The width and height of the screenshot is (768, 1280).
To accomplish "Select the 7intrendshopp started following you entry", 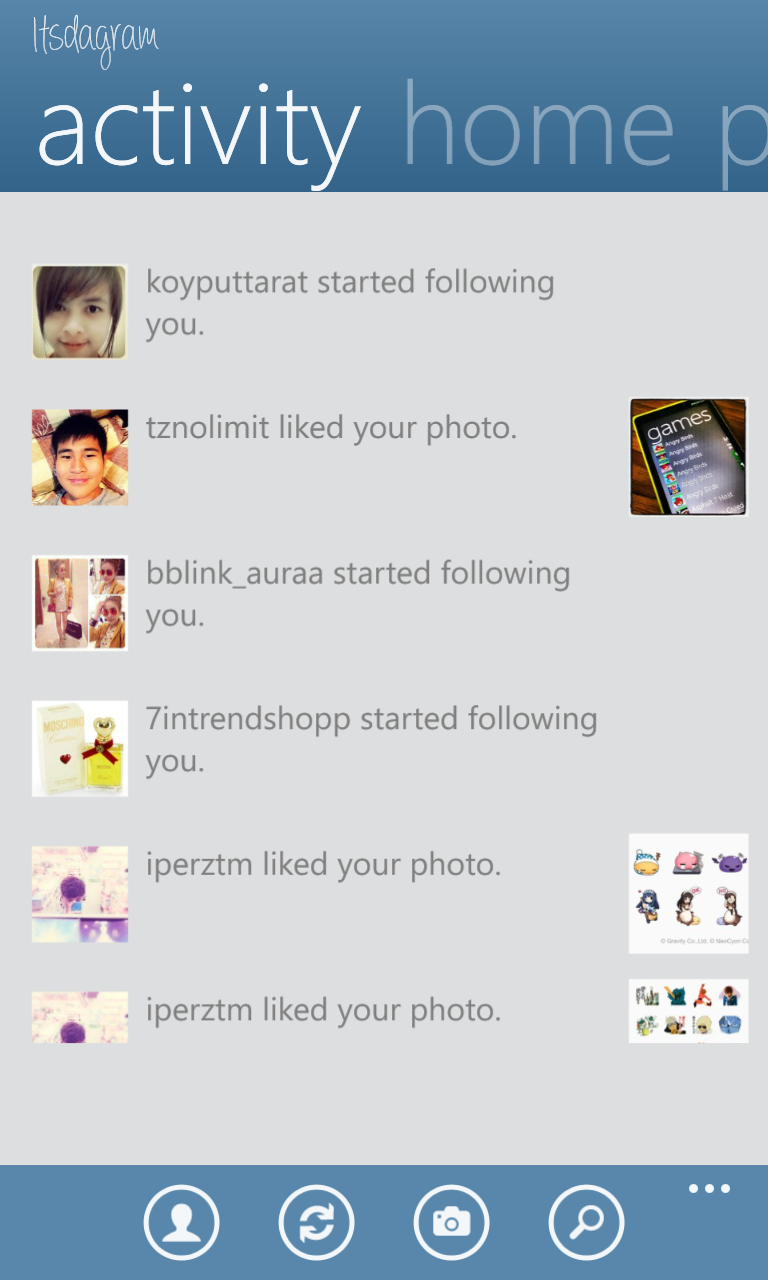I will click(x=371, y=739).
